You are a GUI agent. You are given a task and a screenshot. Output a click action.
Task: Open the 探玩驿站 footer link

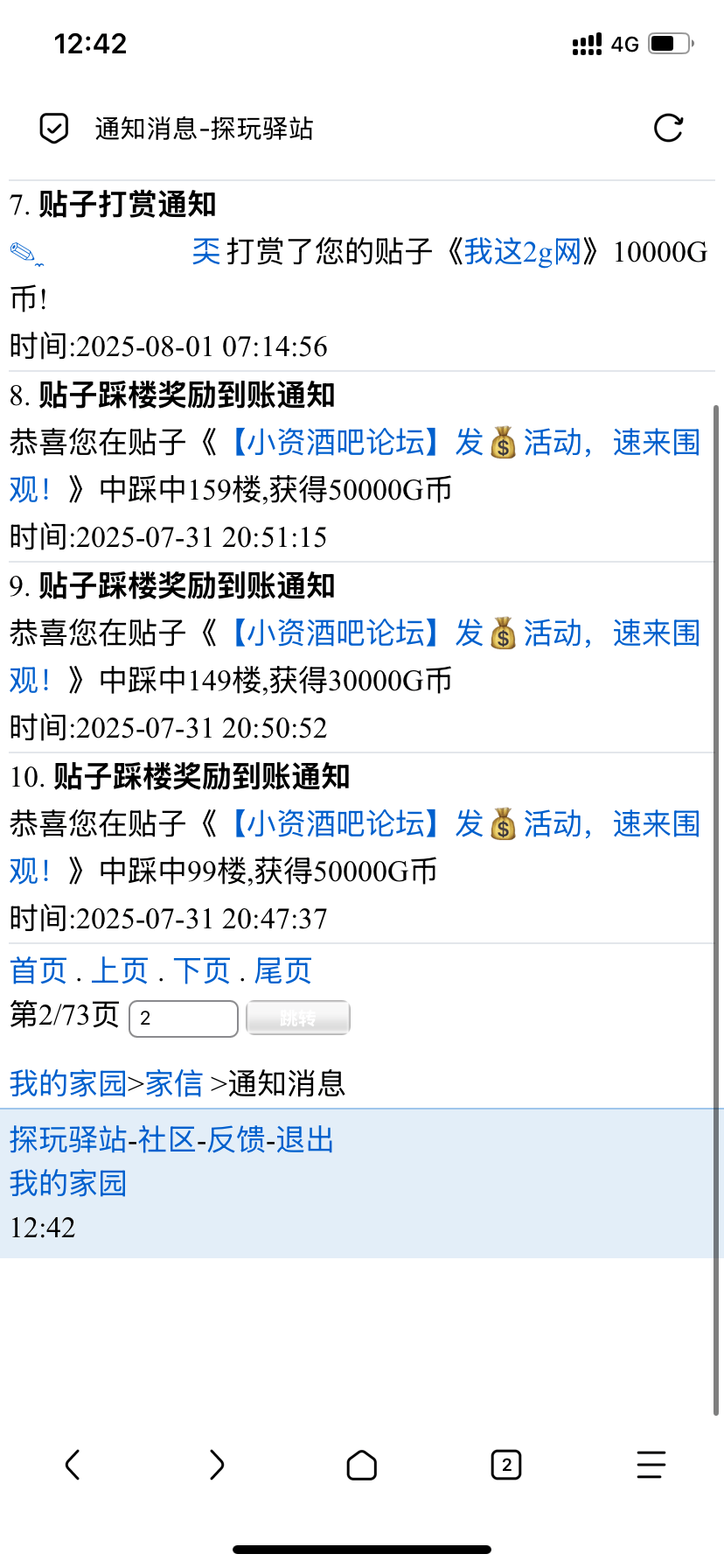click(x=68, y=1139)
